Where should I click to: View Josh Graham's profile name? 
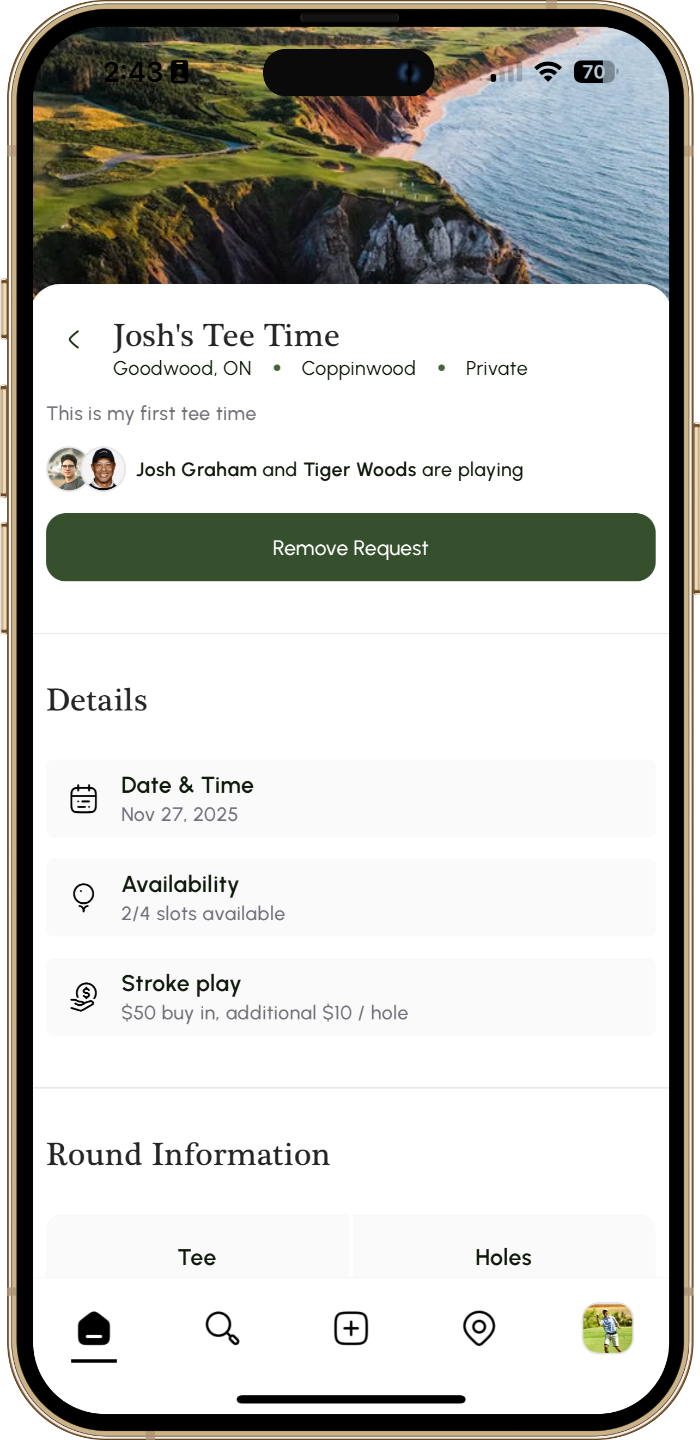pyautogui.click(x=197, y=470)
